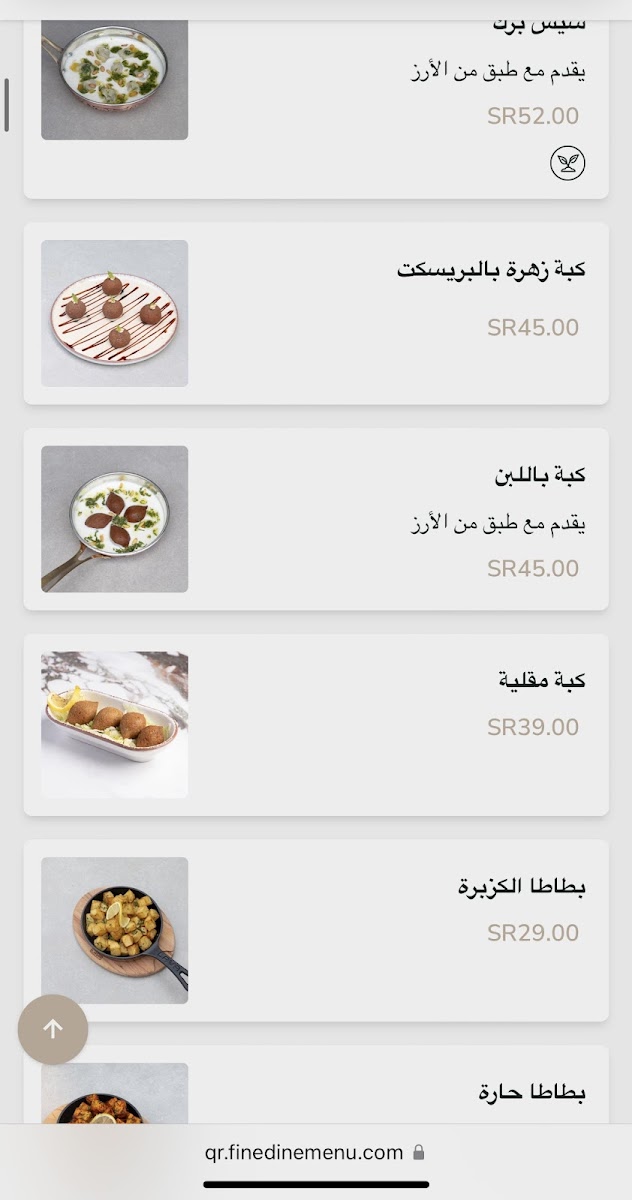
Task: Select the كبة مقلية menu item
Action: pyautogui.click(x=316, y=724)
